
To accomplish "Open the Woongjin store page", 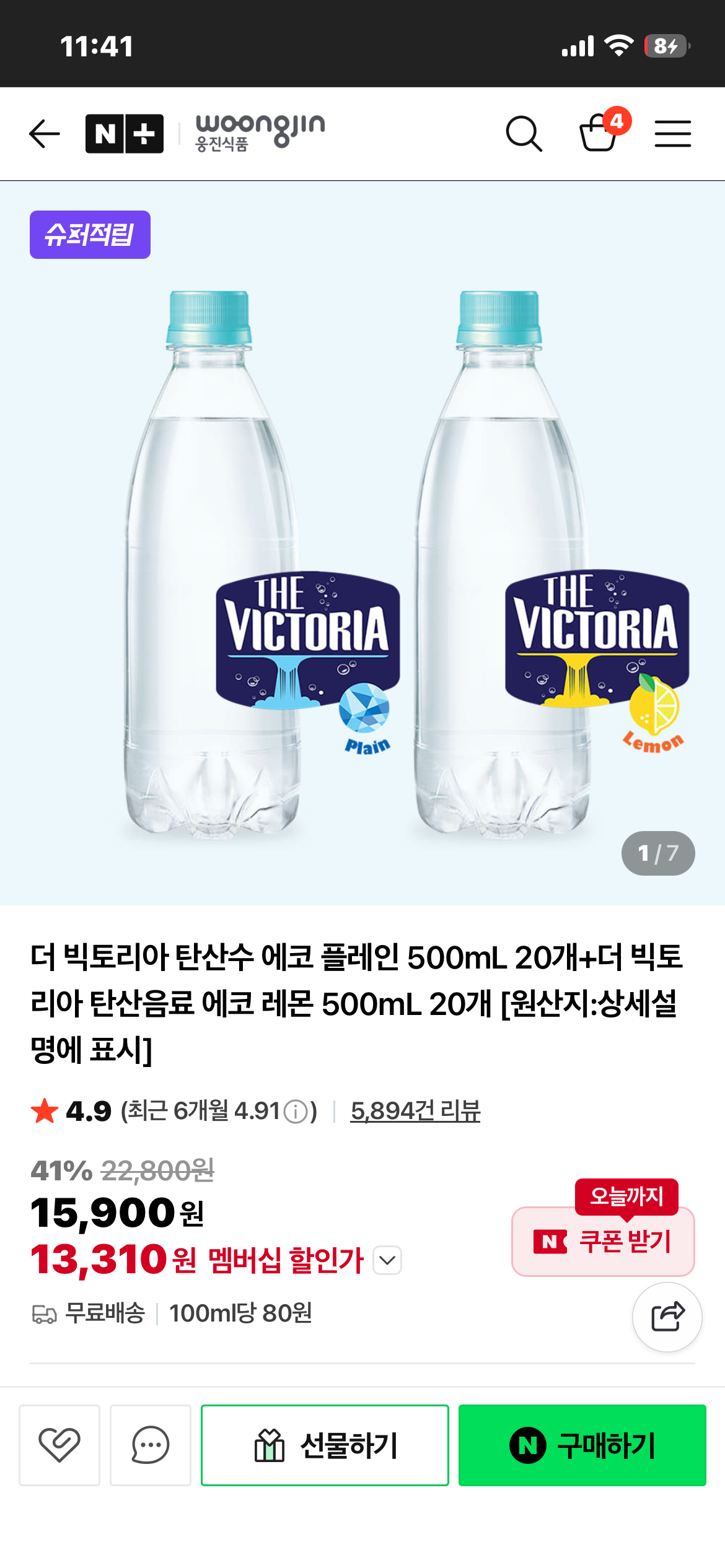I will pyautogui.click(x=258, y=132).
